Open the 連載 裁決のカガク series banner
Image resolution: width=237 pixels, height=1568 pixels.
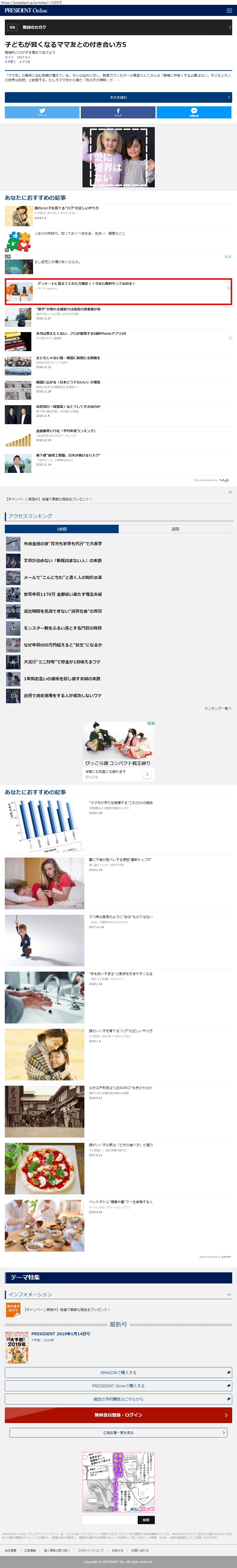[118, 27]
